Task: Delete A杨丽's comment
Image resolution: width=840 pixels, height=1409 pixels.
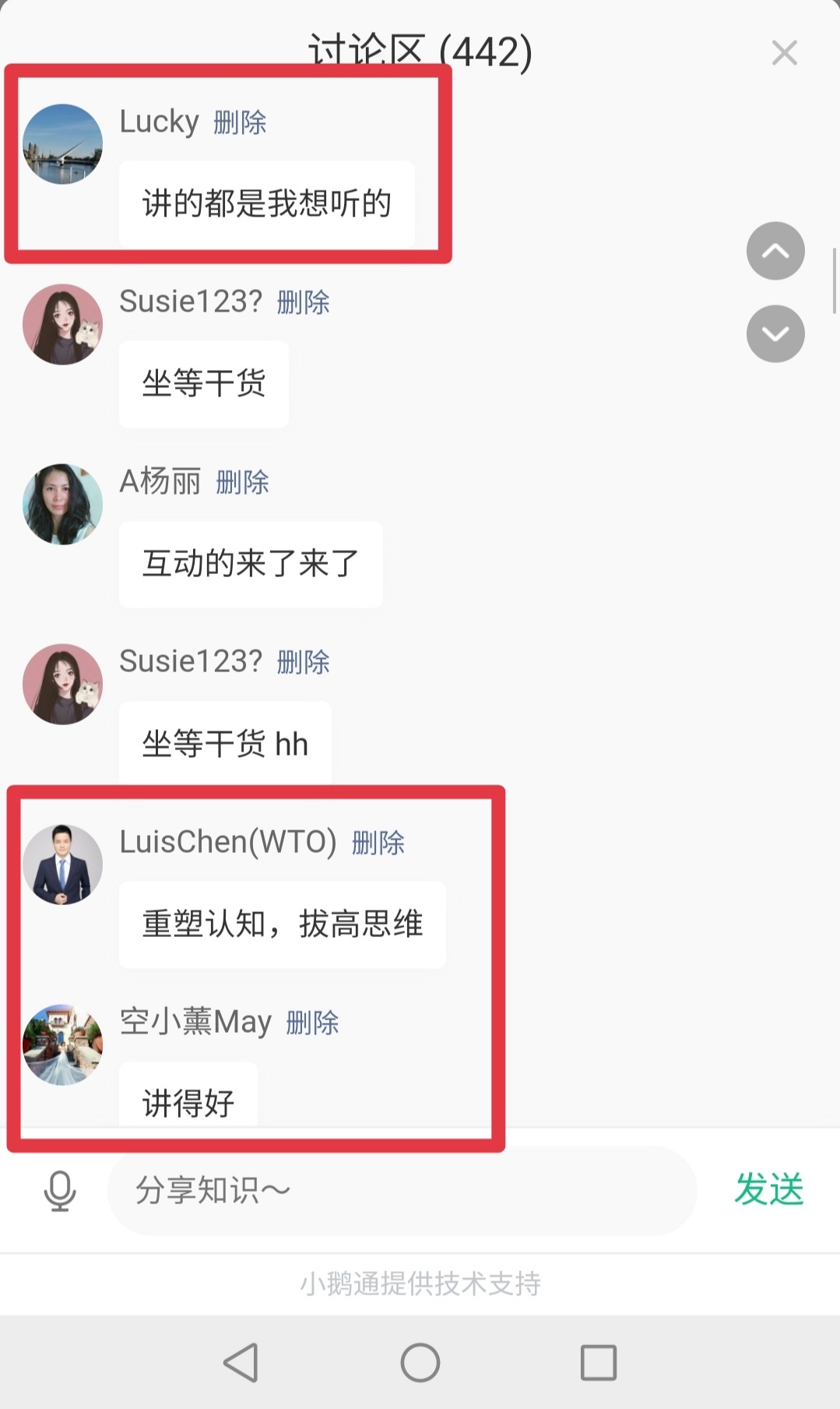Action: point(242,482)
